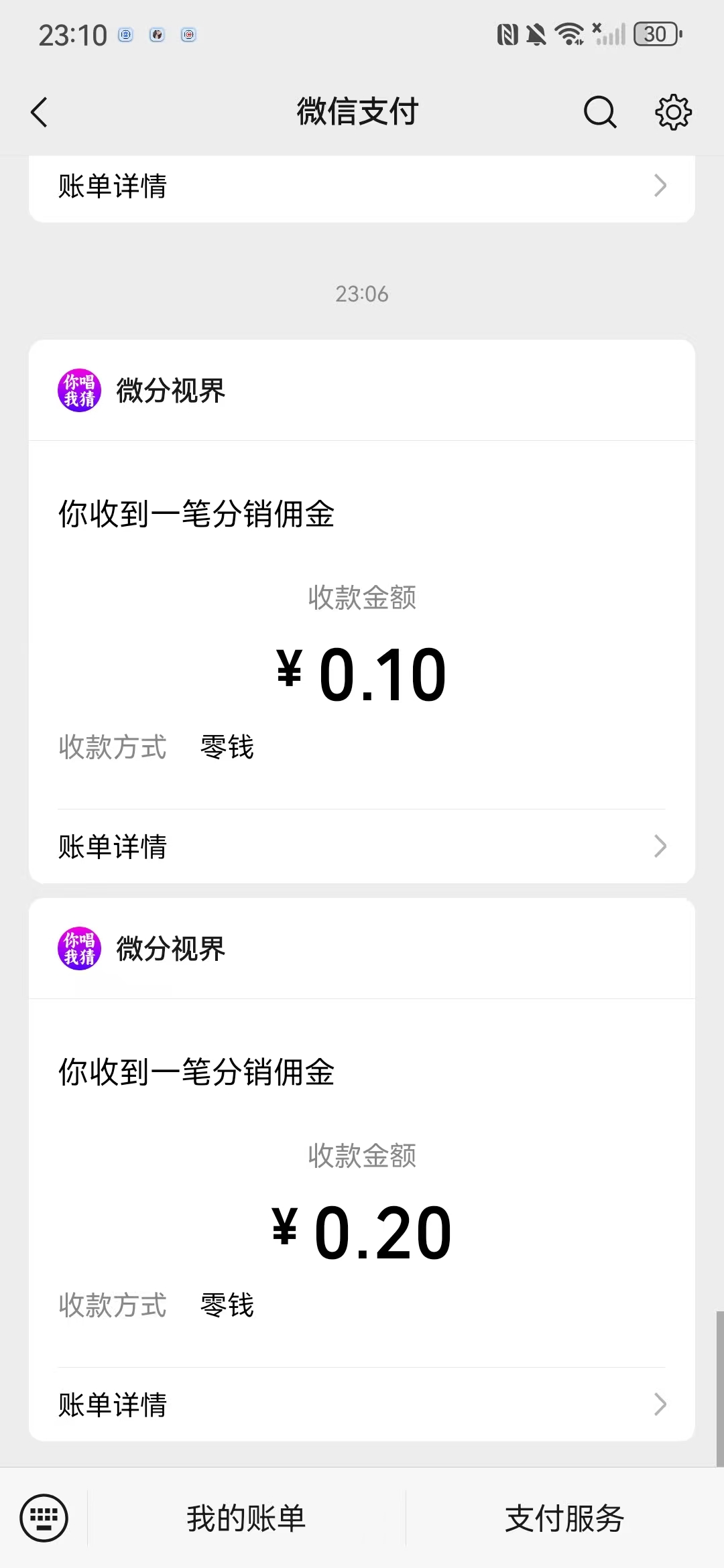The image size is (724, 1568).
Task: Tap the 微信支付 header title
Action: (x=357, y=112)
